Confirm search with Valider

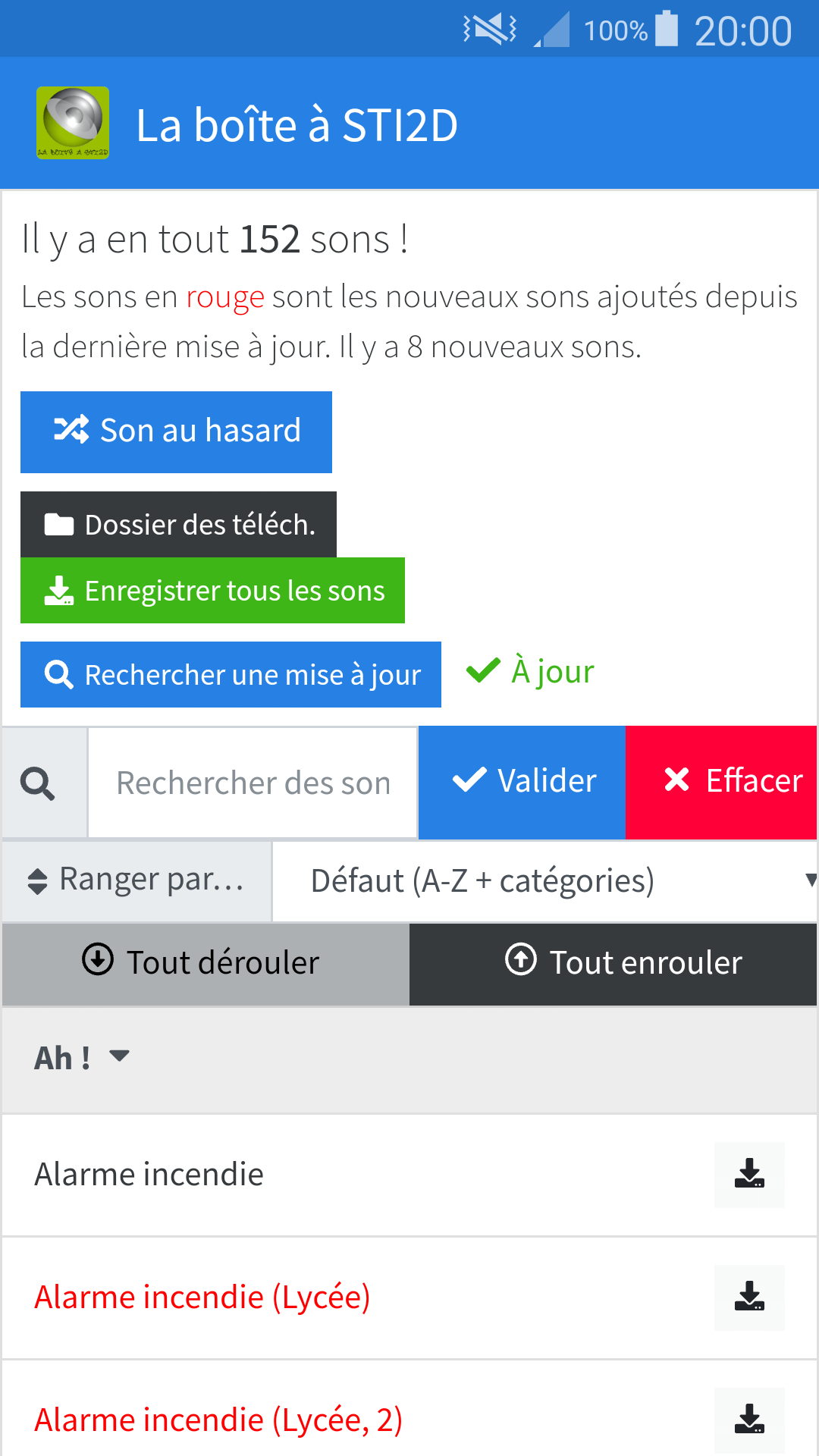click(522, 783)
